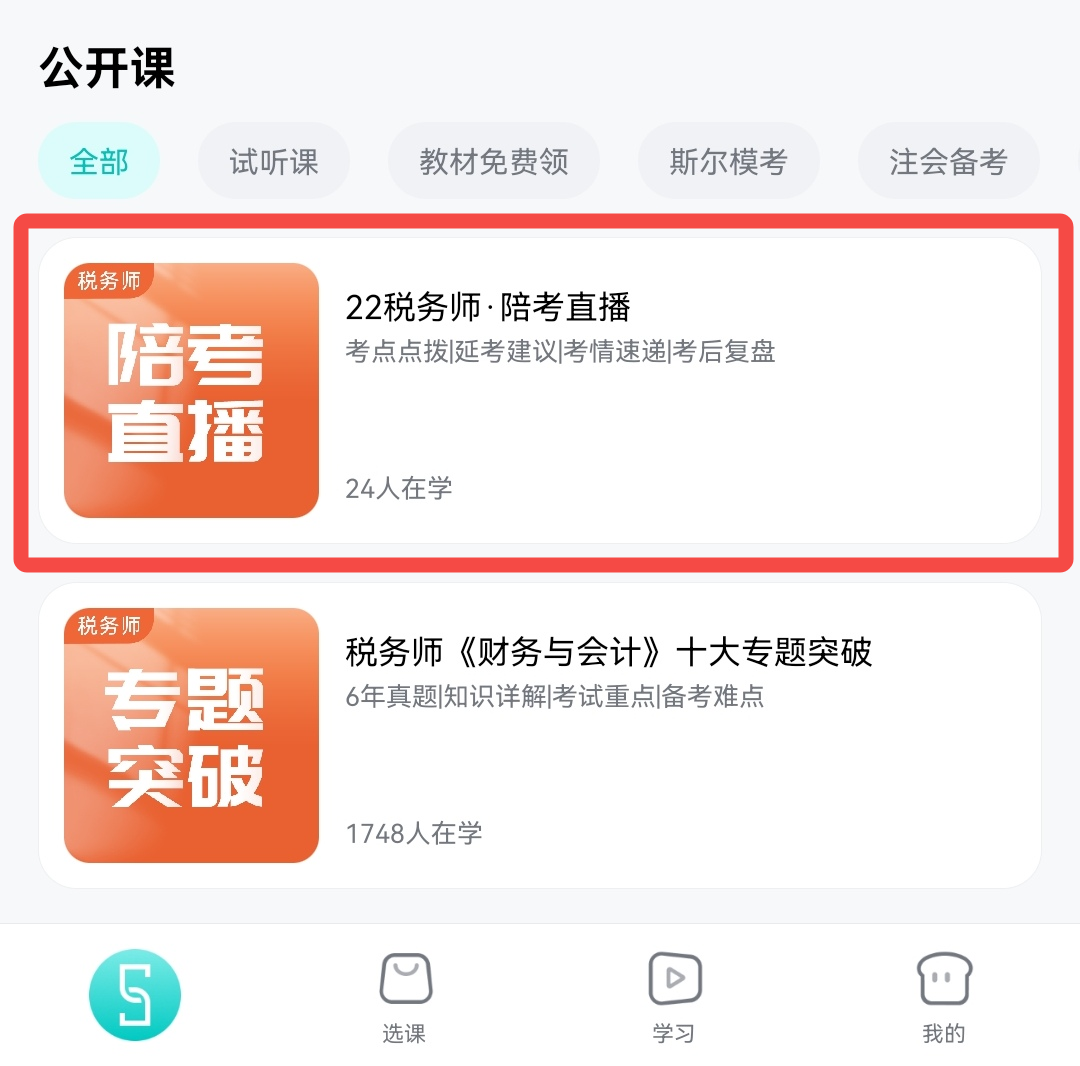Screen dimensions: 1080x1066
Task: Switch to the 选课 tab
Action: point(404,997)
